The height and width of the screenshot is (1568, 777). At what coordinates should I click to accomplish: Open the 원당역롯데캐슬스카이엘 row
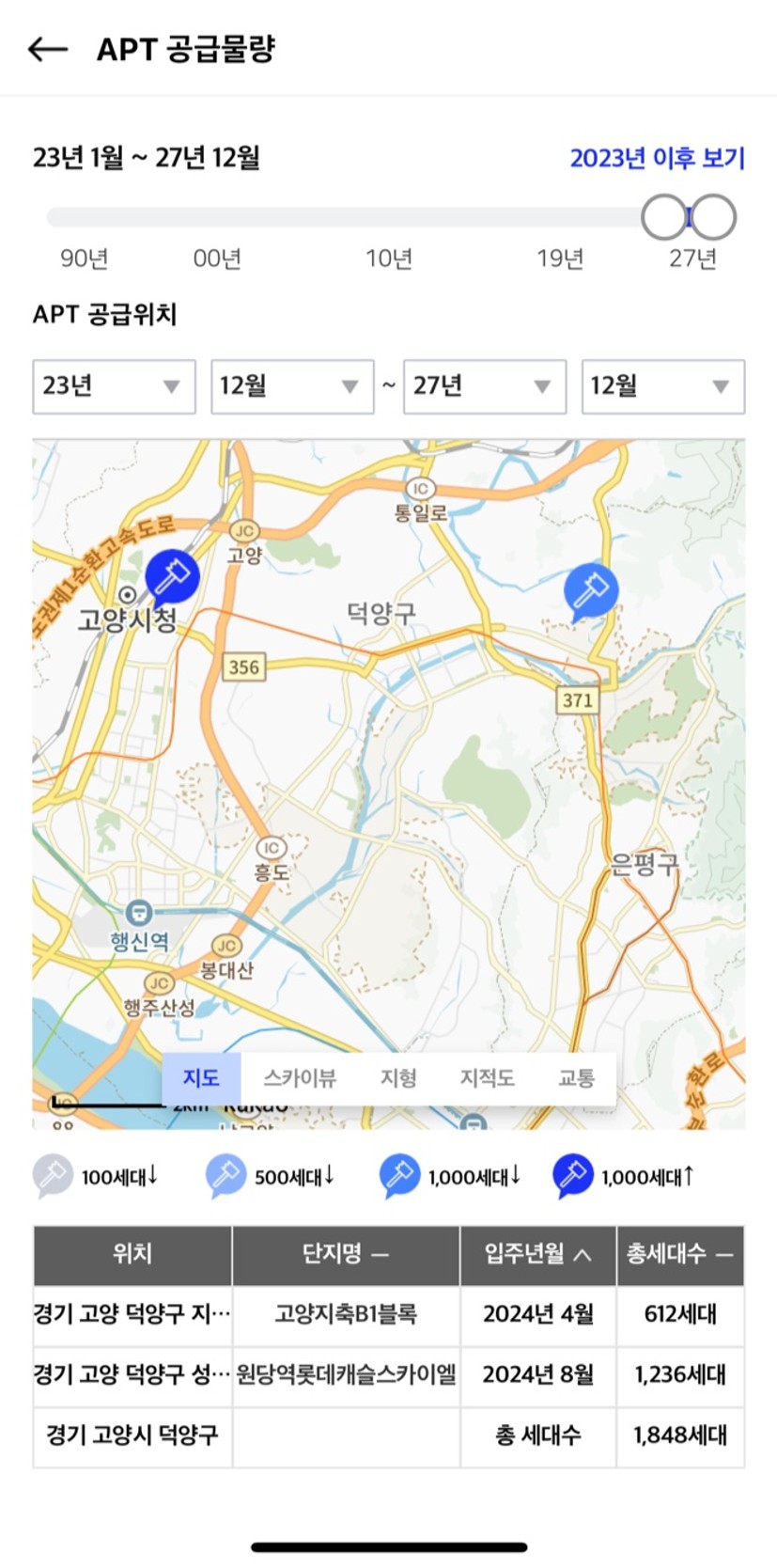389,1375
